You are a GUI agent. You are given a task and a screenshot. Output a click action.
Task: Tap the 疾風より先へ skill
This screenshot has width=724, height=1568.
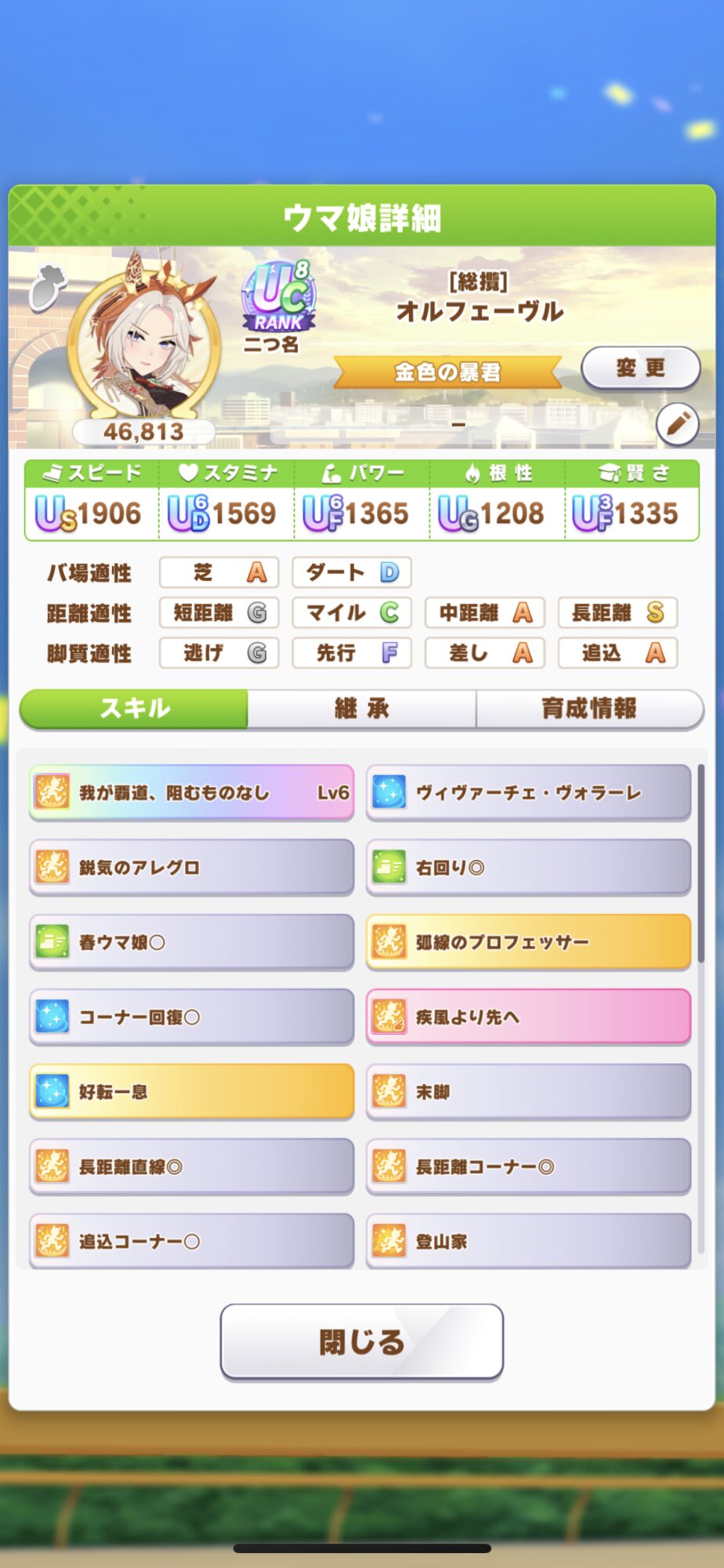coord(528,1017)
